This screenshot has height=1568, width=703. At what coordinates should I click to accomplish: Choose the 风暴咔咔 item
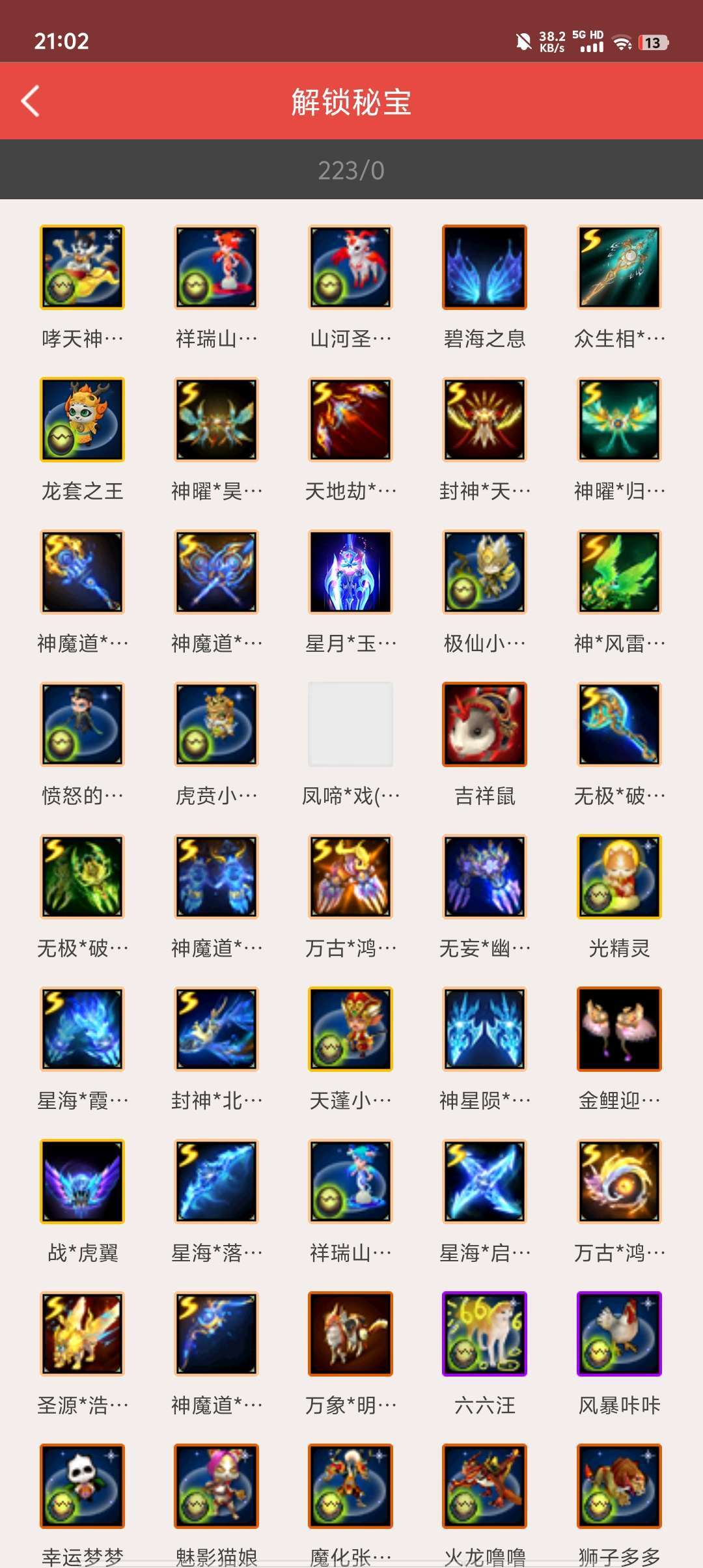tap(619, 1334)
